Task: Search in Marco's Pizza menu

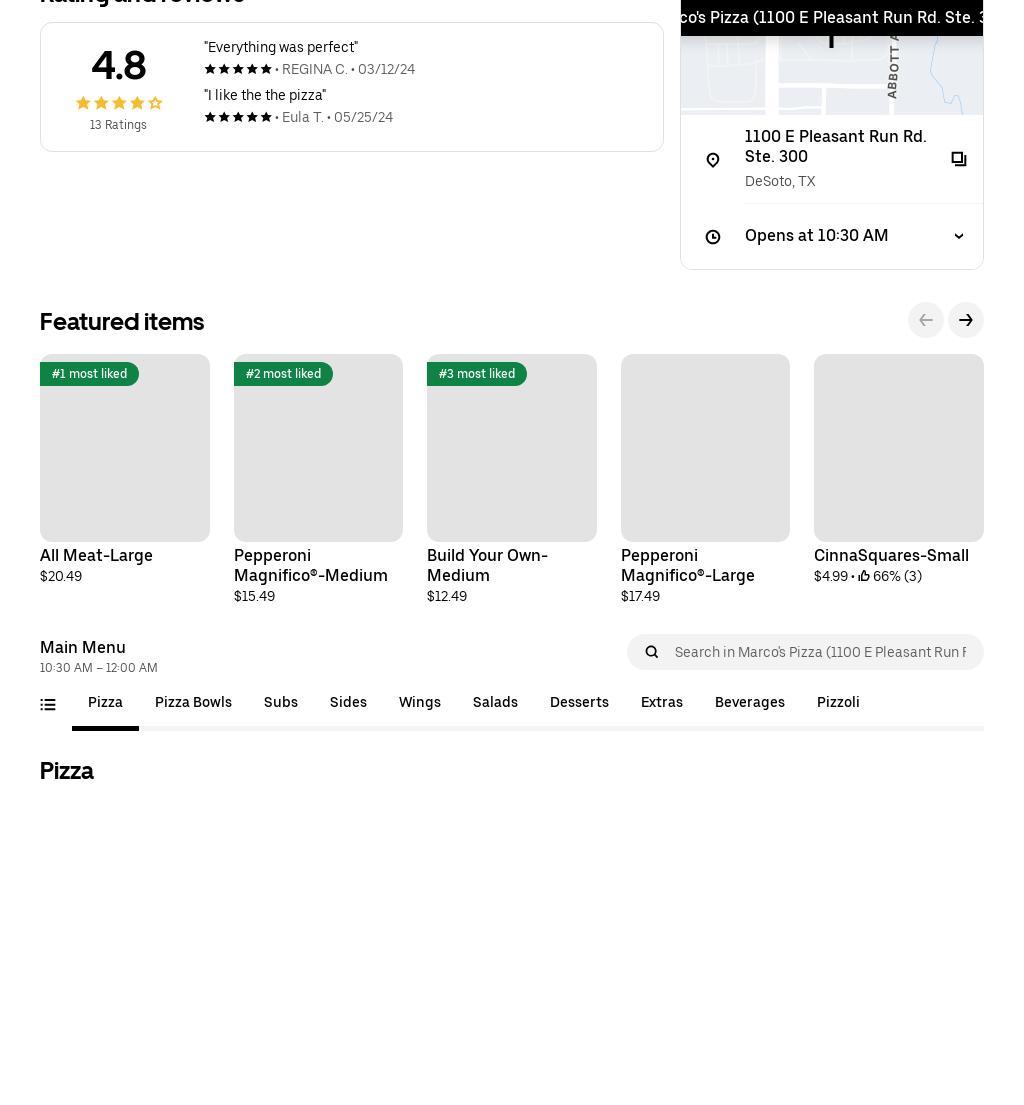Action: pos(819,652)
